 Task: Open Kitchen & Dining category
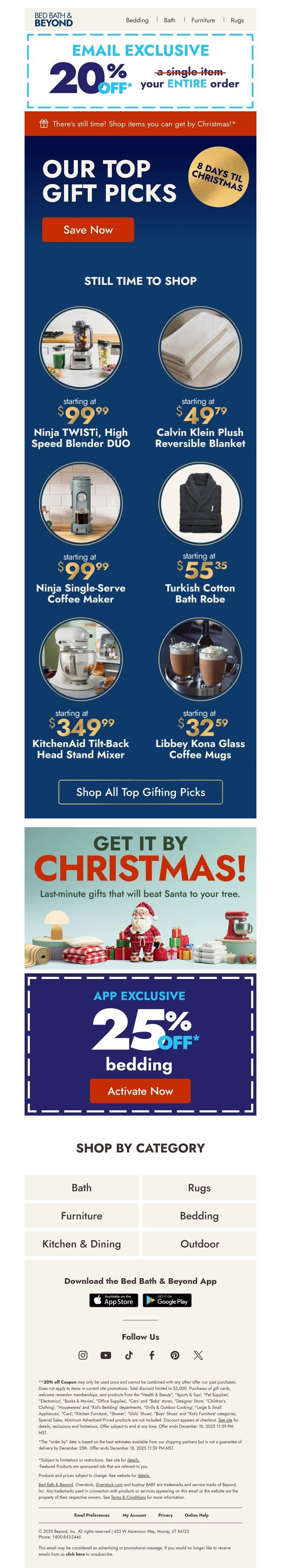click(81, 1244)
